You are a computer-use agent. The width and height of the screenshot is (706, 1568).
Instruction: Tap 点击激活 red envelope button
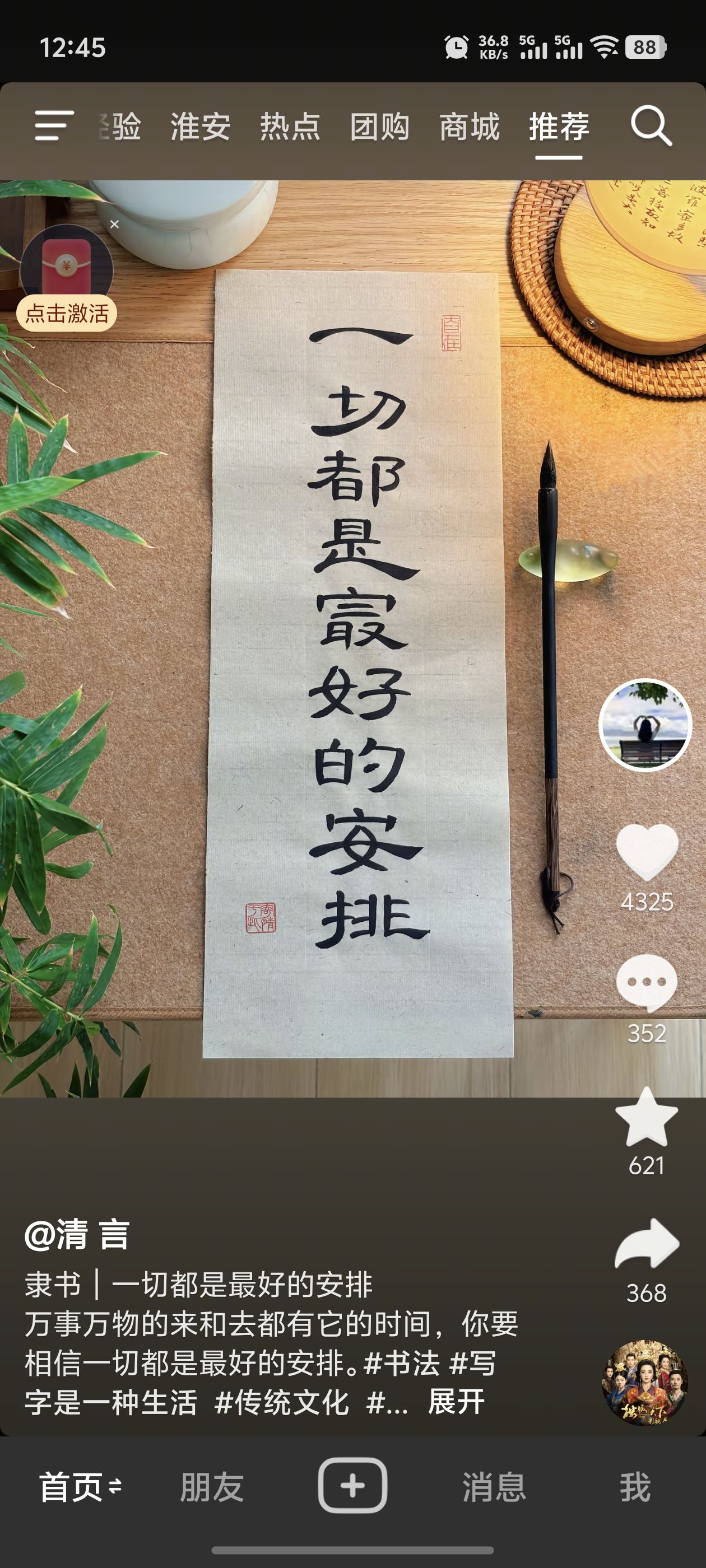pyautogui.click(x=66, y=314)
